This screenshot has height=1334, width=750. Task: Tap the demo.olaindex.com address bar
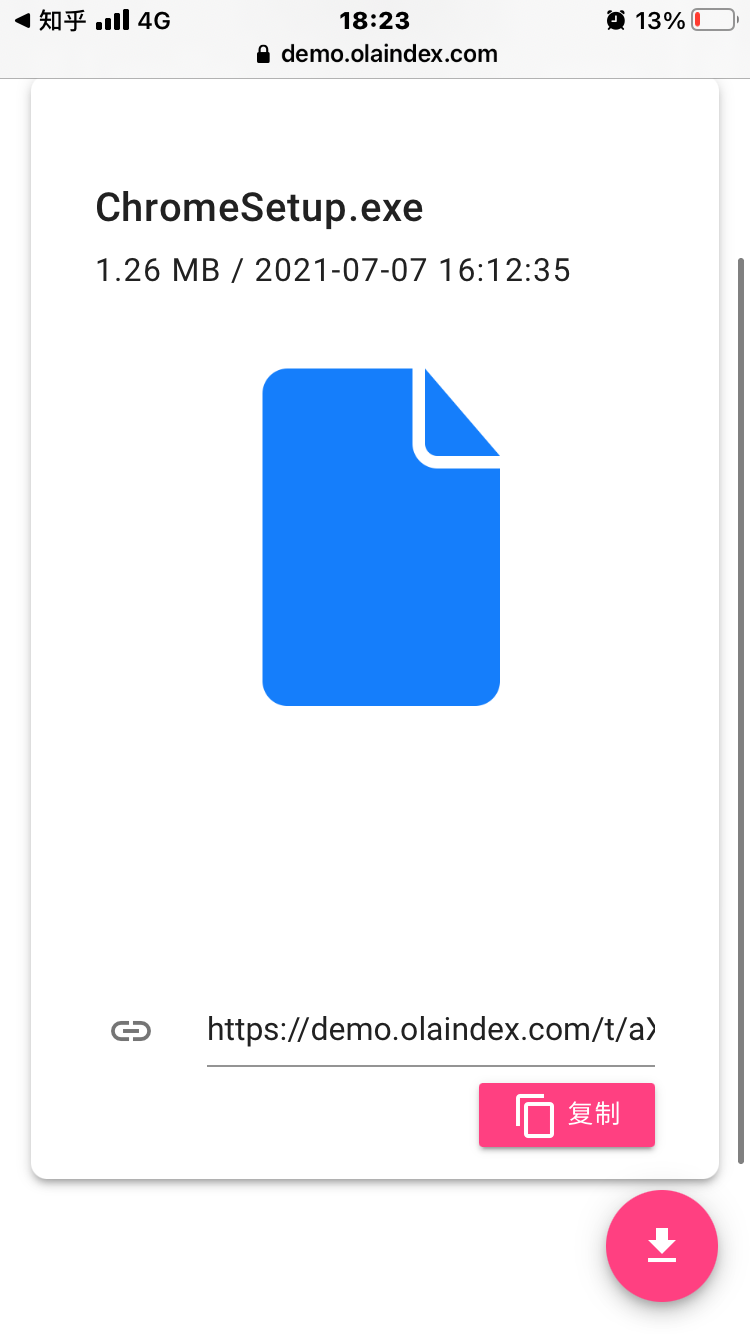376,54
